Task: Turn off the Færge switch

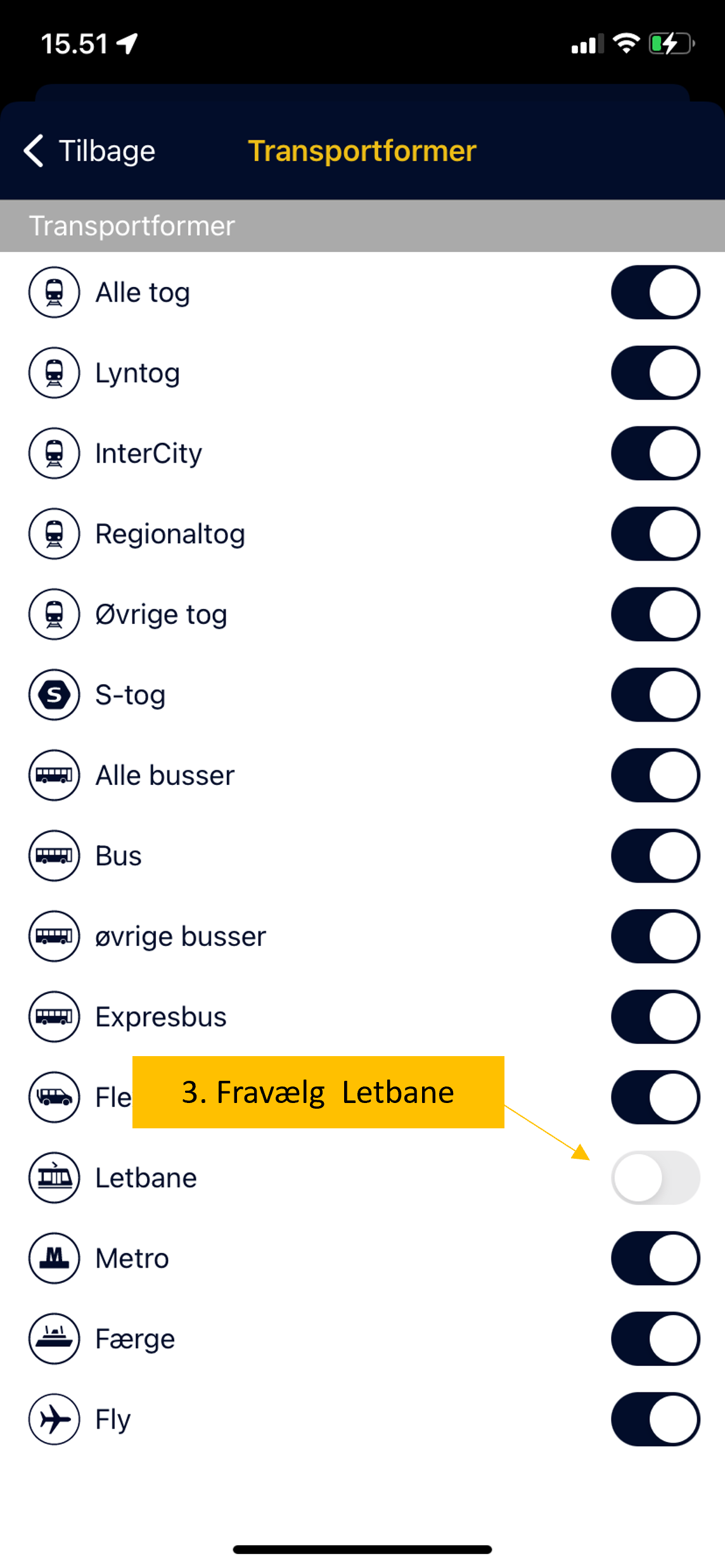Action: click(x=655, y=1338)
